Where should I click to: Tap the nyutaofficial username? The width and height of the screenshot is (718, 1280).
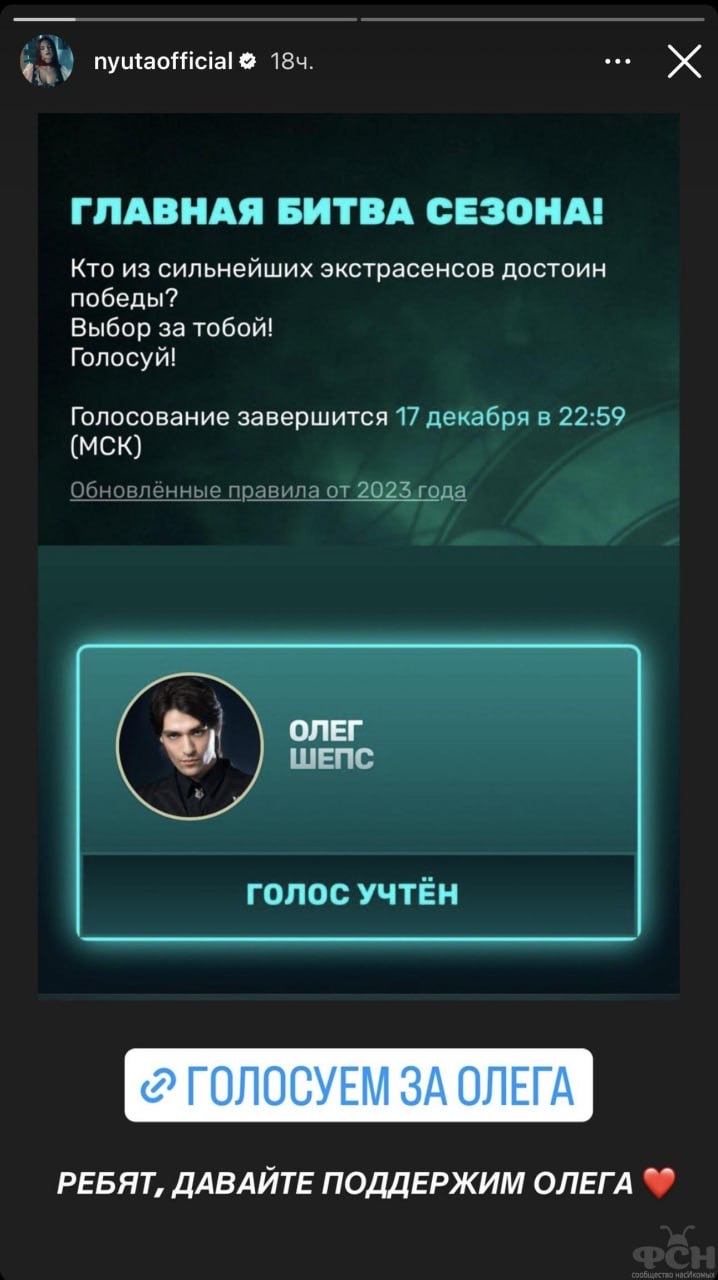[162, 62]
